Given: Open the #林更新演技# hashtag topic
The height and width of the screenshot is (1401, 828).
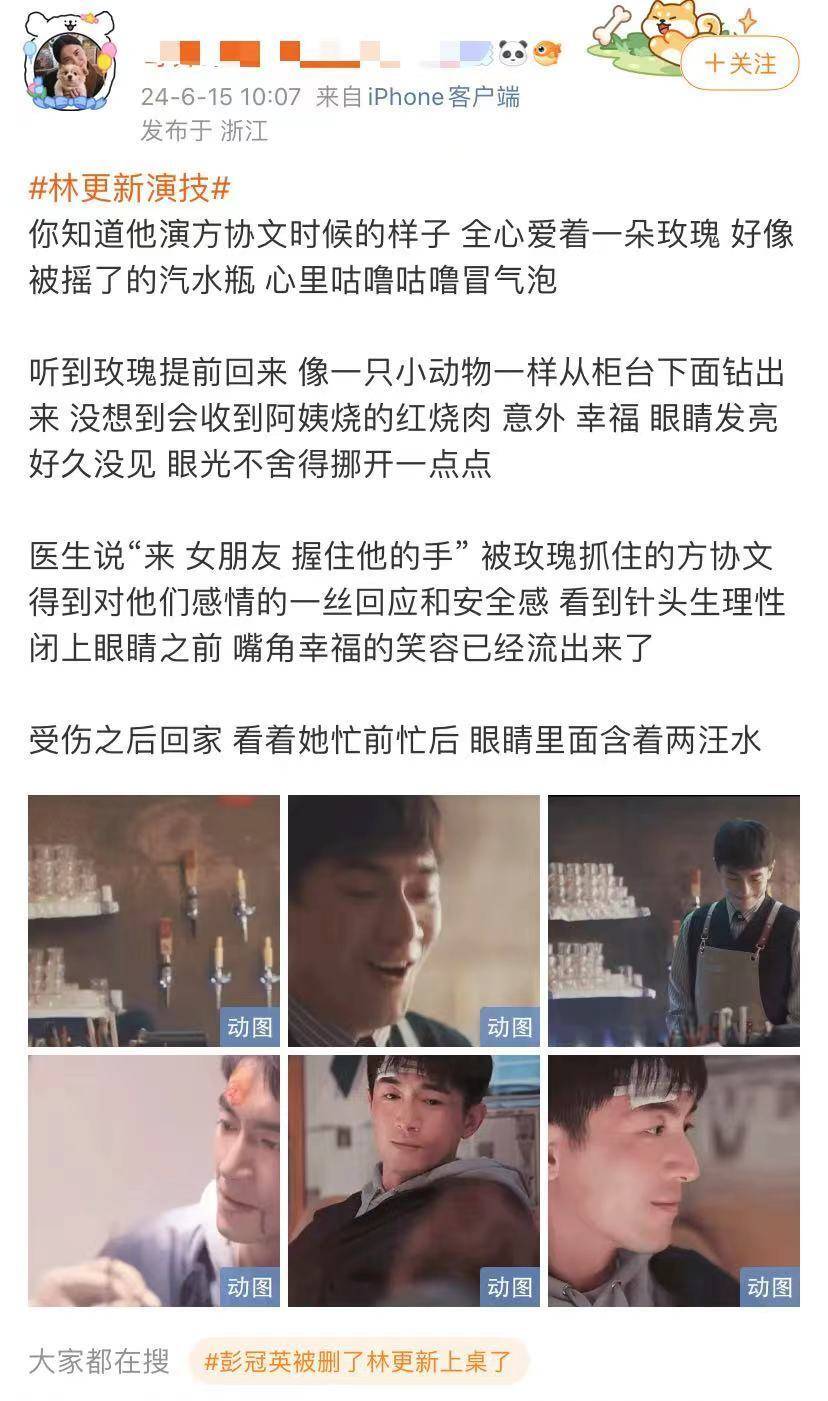Looking at the screenshot, I should point(131,188).
